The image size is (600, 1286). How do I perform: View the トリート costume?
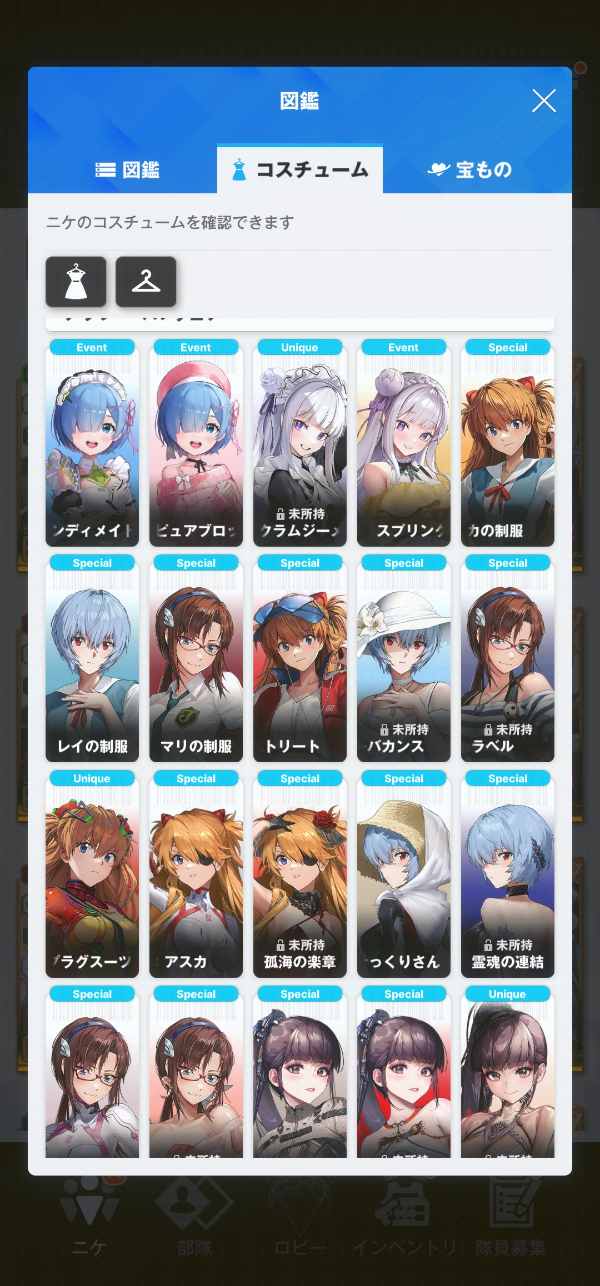pyautogui.click(x=300, y=660)
